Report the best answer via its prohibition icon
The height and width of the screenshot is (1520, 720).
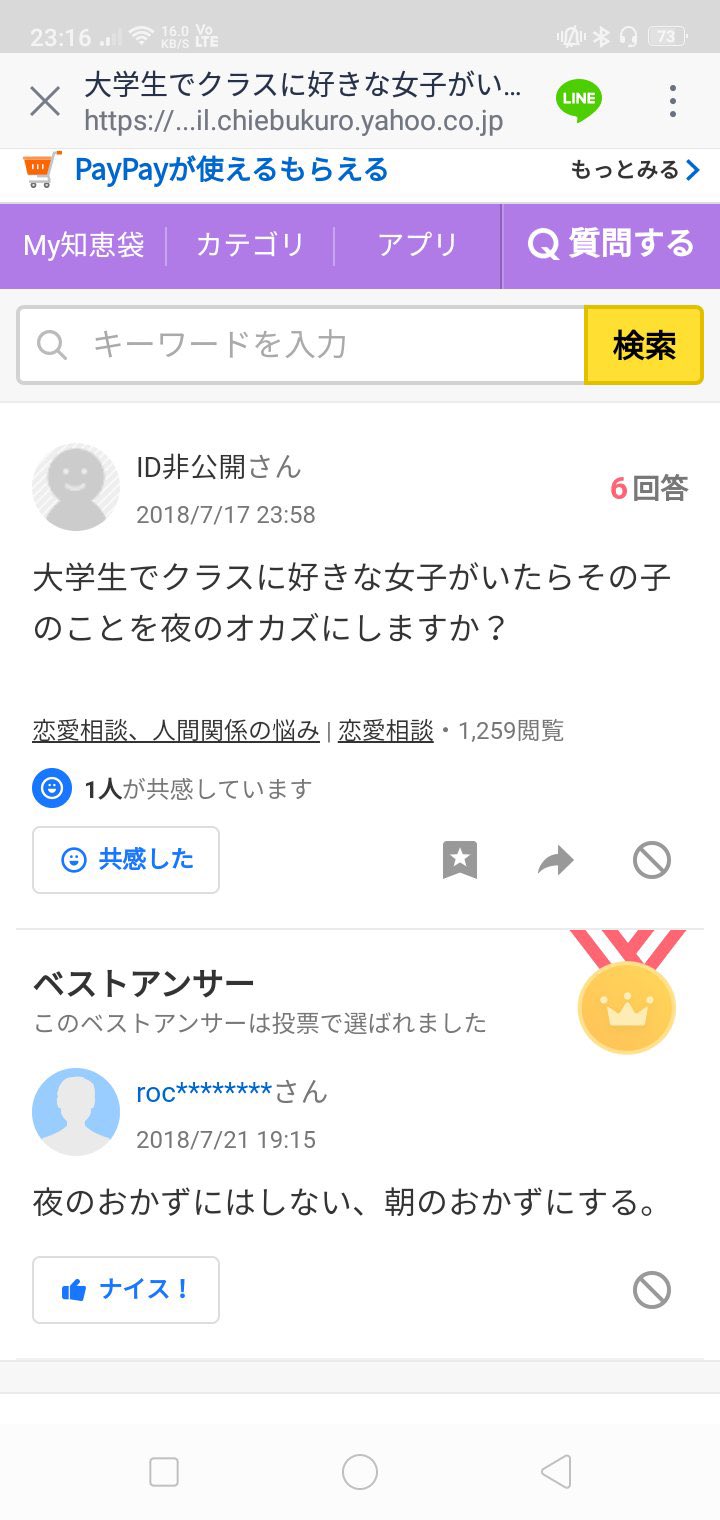pyautogui.click(x=652, y=1290)
